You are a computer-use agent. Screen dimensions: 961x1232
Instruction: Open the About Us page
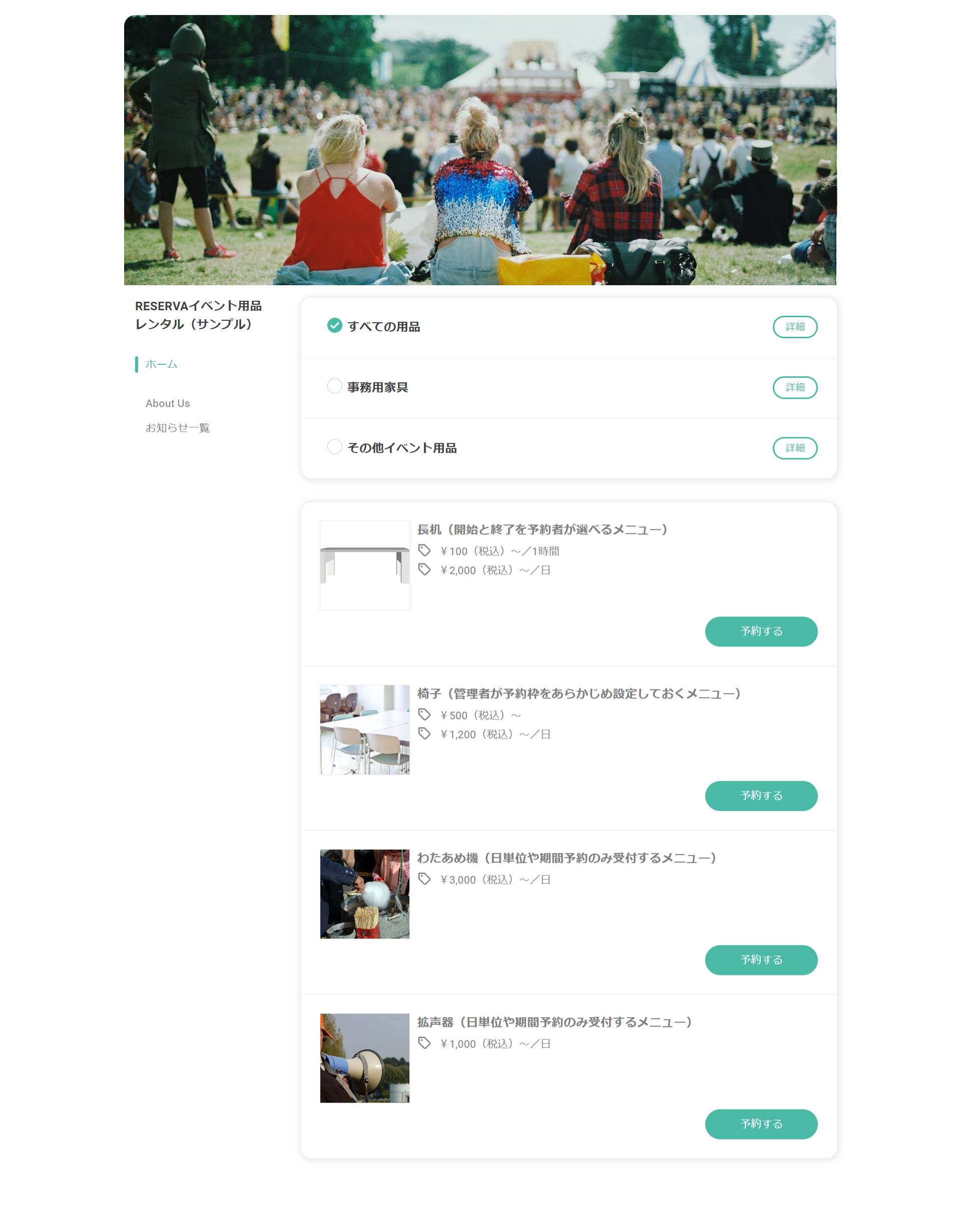coord(168,403)
